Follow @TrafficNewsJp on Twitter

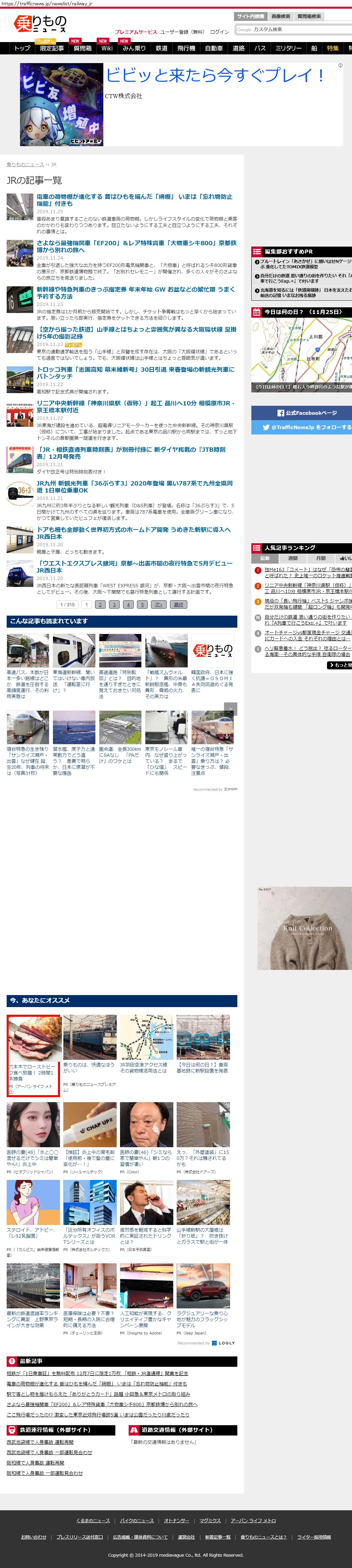coord(302,427)
